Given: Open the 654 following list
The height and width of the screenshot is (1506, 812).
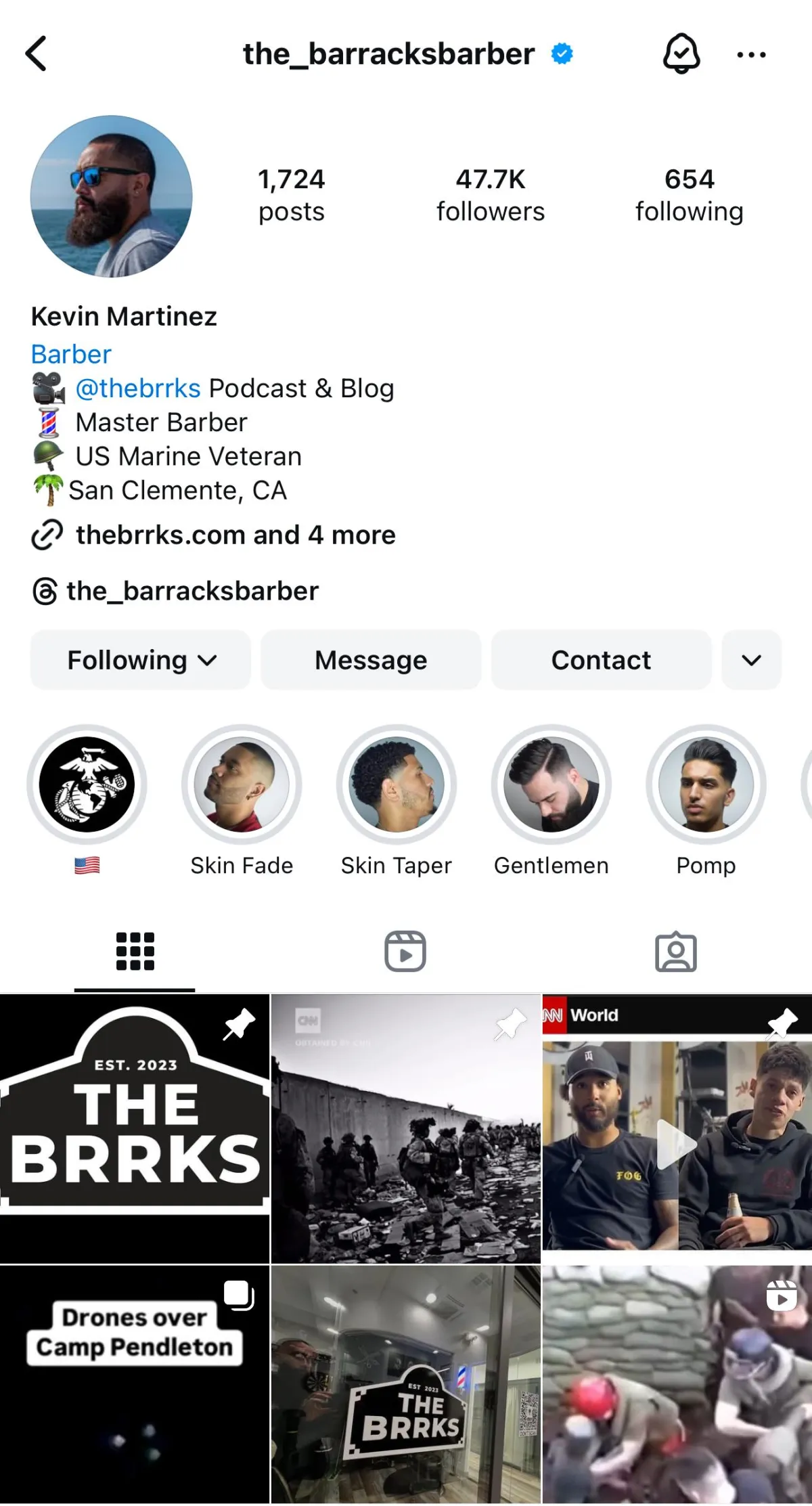Looking at the screenshot, I should [x=689, y=195].
